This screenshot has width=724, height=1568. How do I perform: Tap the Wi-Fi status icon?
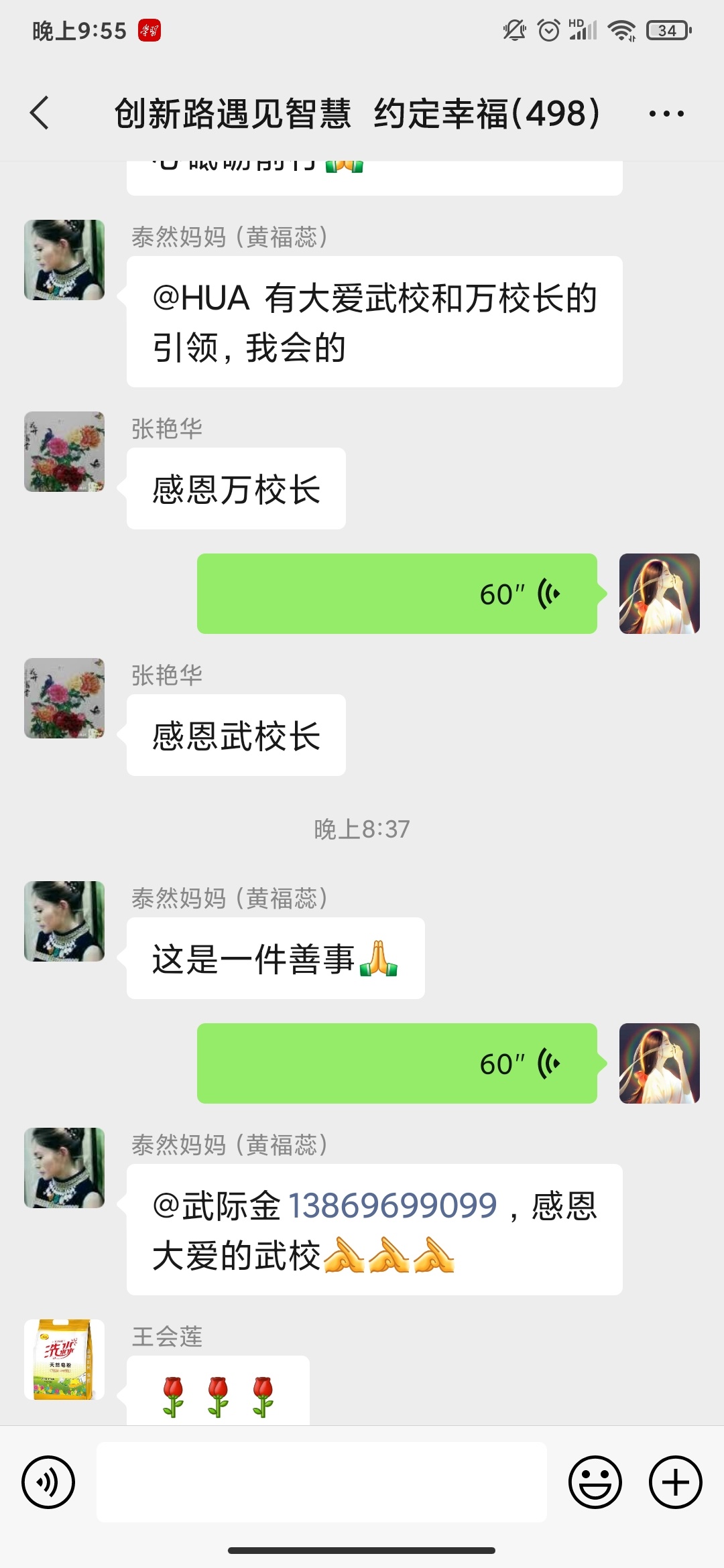623,31
